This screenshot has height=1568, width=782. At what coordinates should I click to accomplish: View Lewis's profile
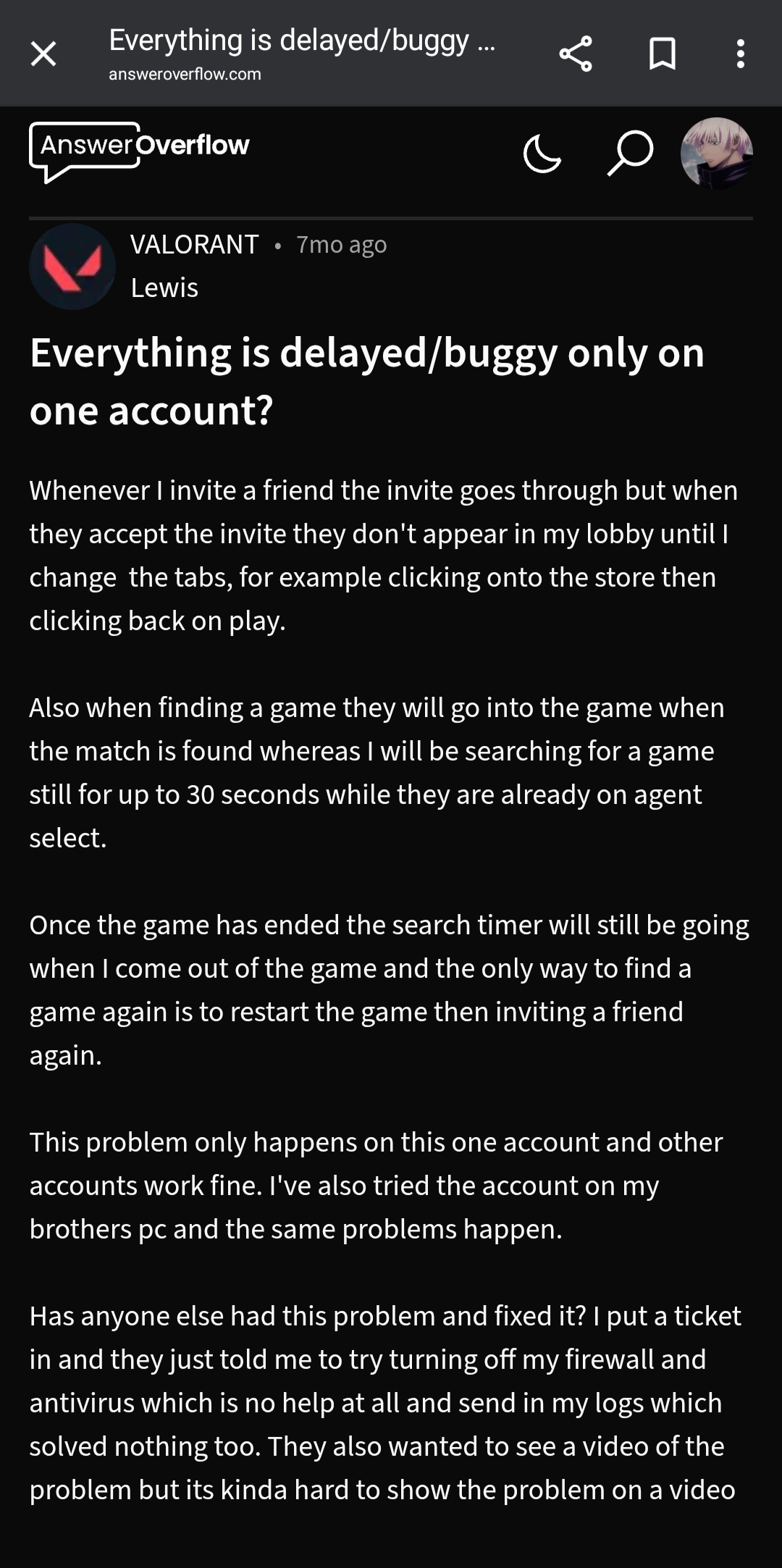tap(164, 288)
